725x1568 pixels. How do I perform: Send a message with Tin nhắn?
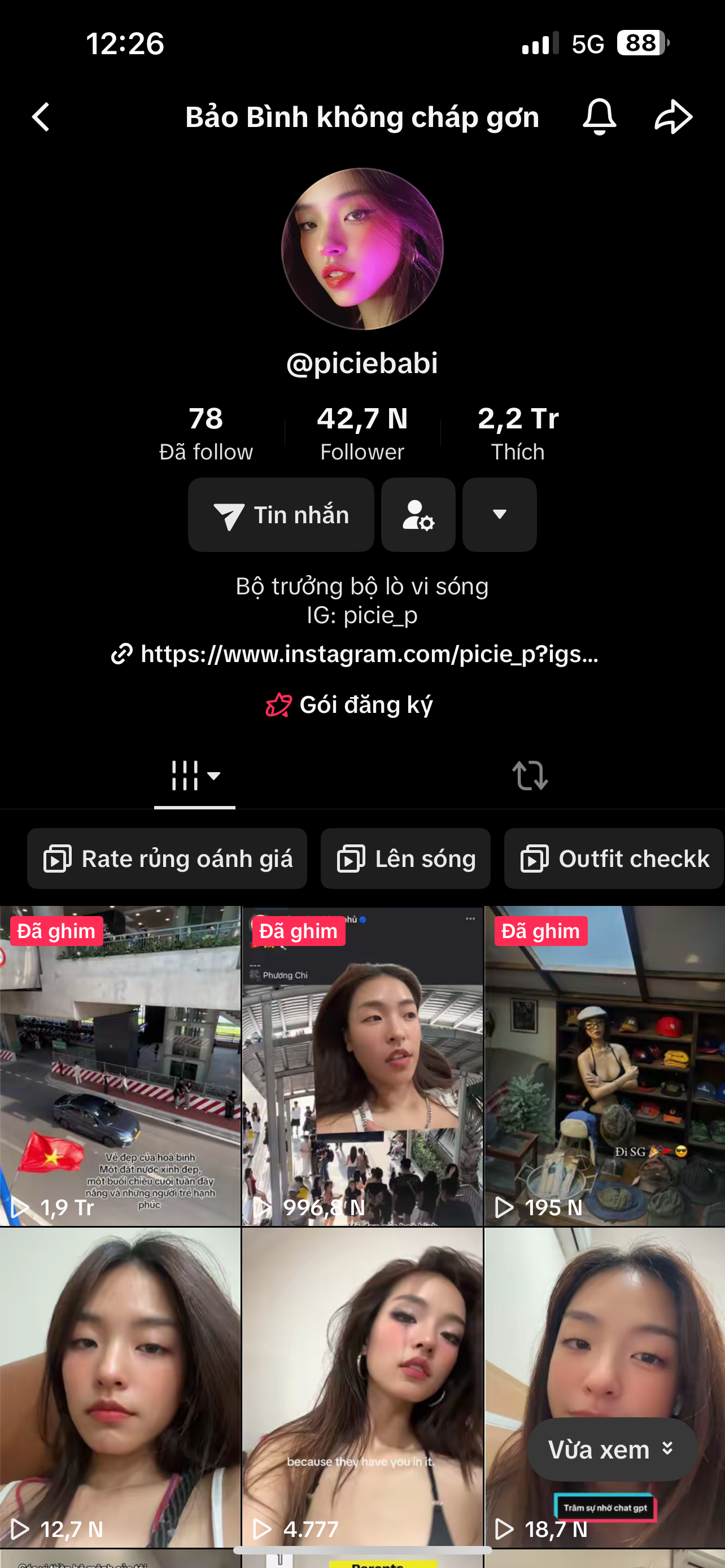281,515
